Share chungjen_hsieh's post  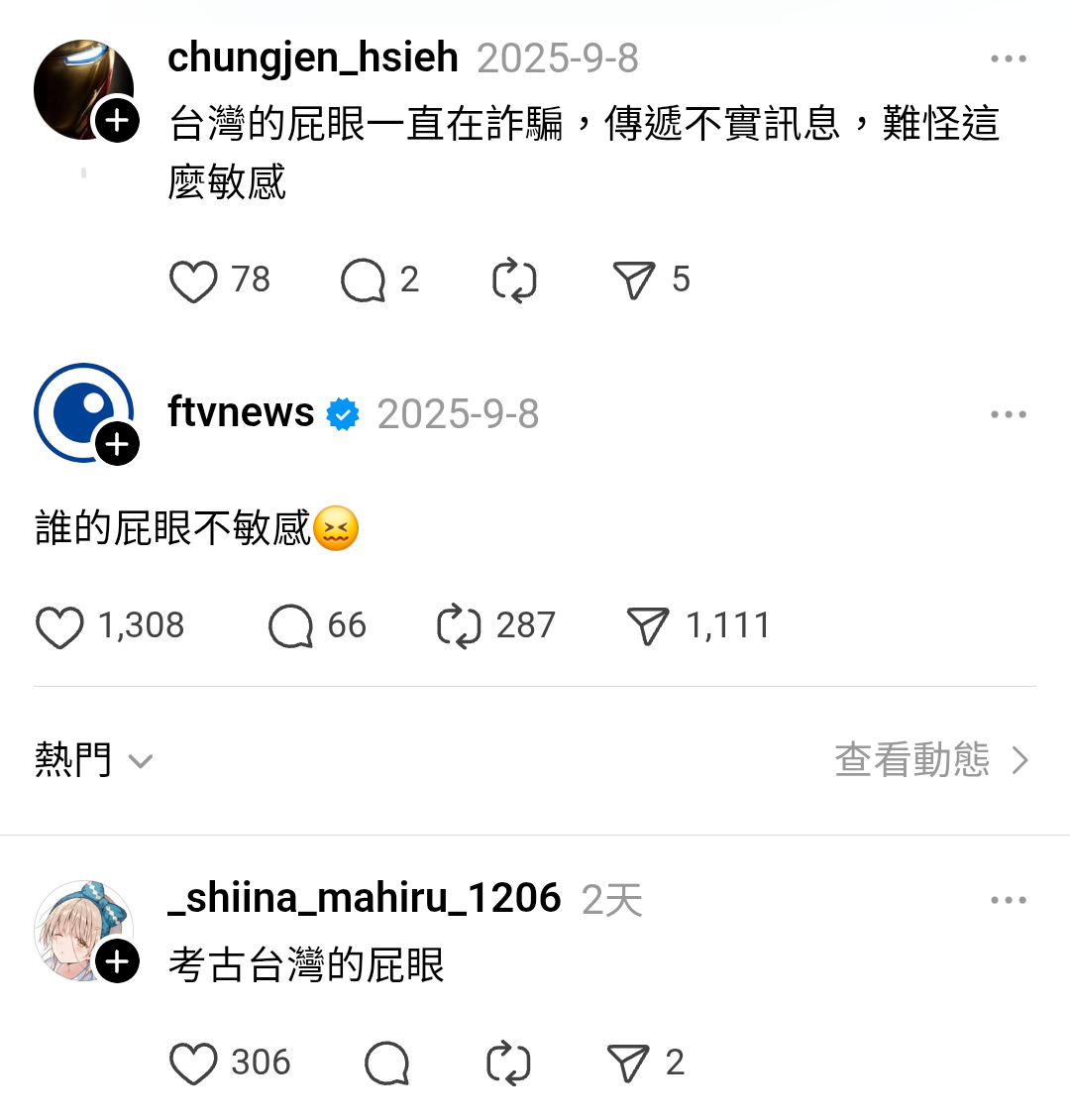(634, 280)
